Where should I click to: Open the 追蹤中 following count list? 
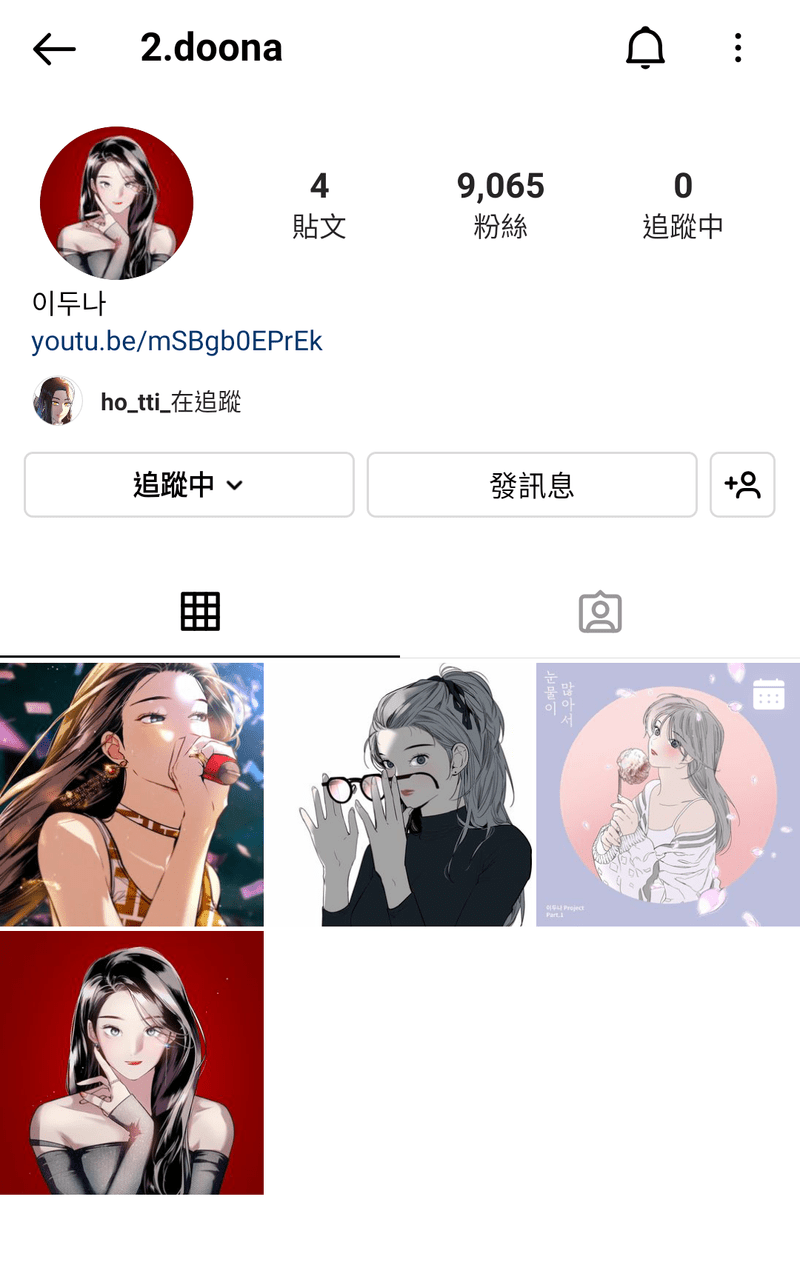[683, 204]
